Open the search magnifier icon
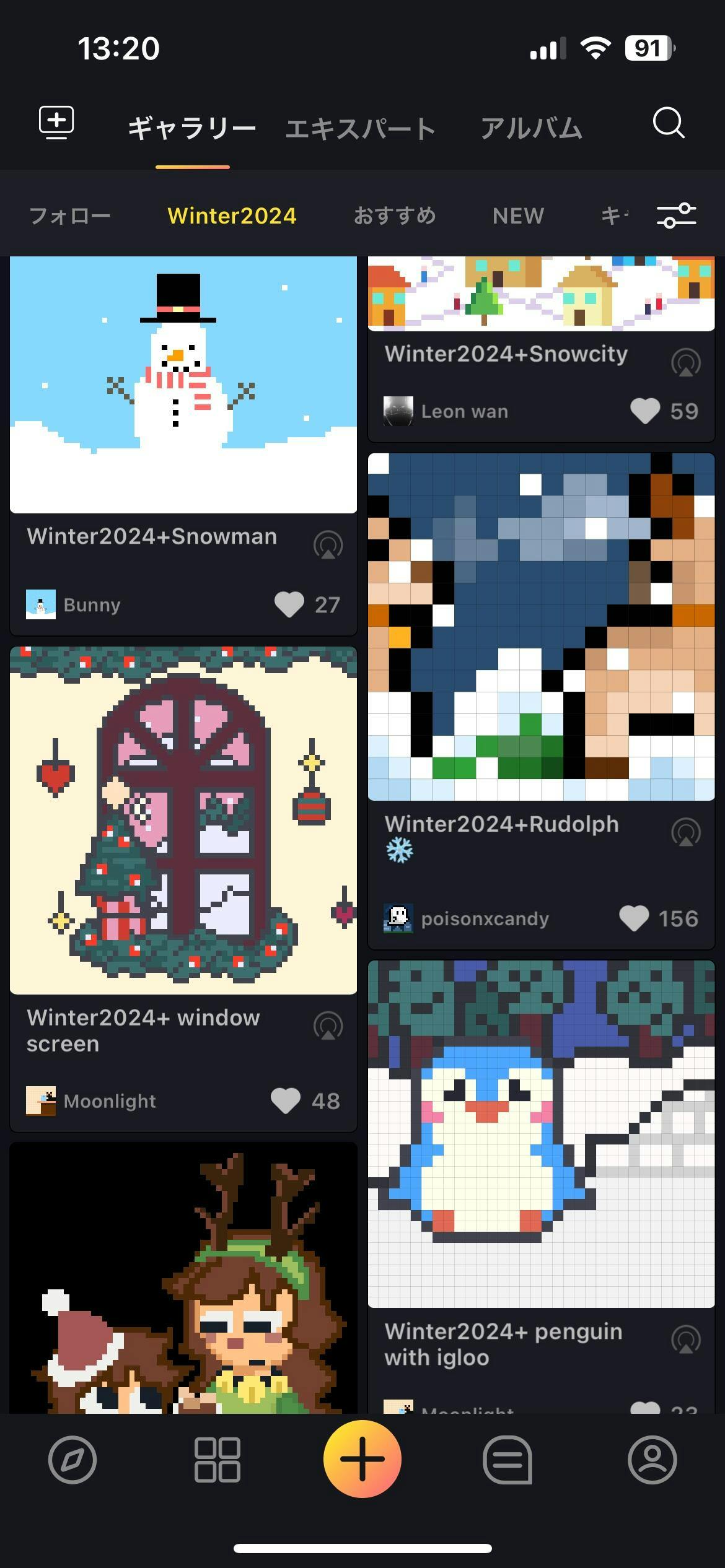This screenshot has width=725, height=1568. tap(669, 123)
